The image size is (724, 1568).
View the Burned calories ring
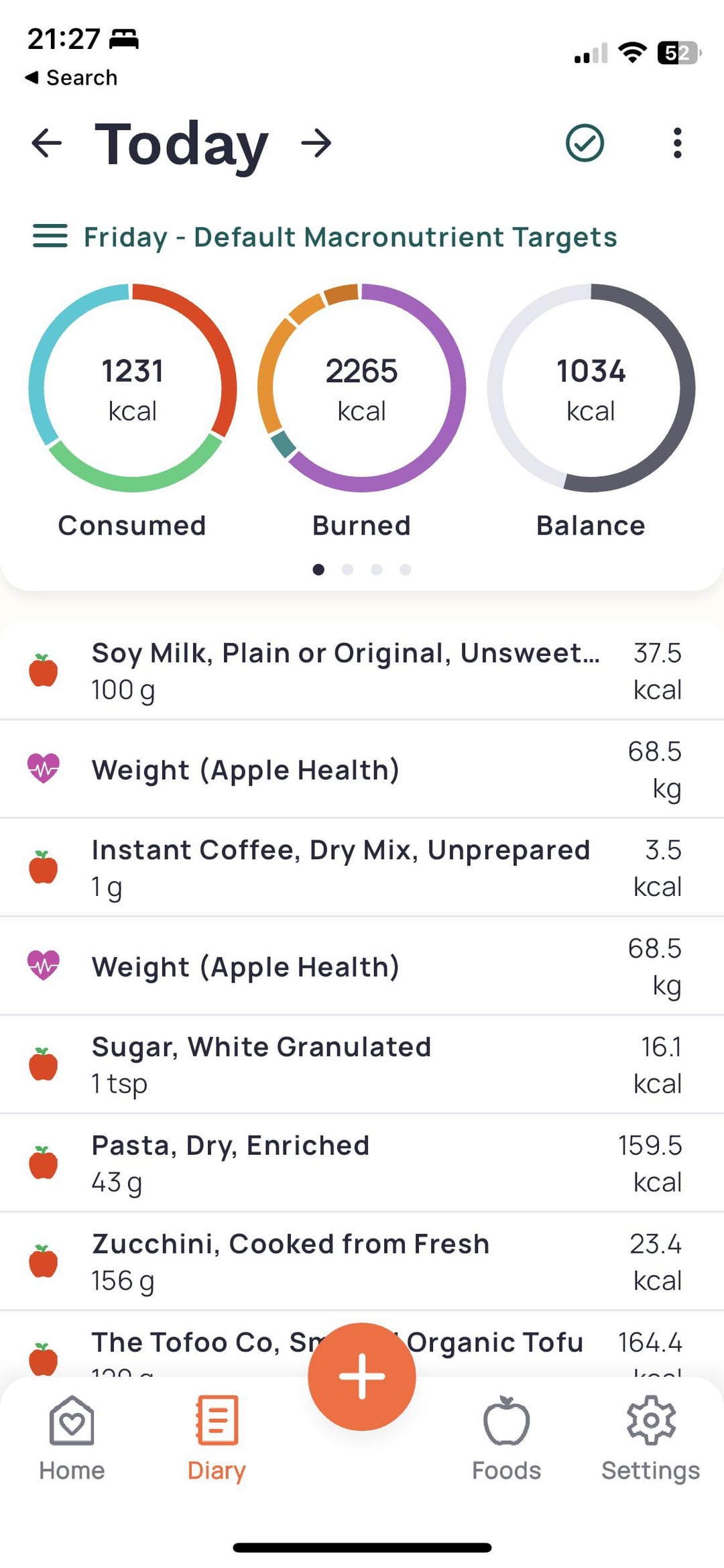tap(362, 388)
